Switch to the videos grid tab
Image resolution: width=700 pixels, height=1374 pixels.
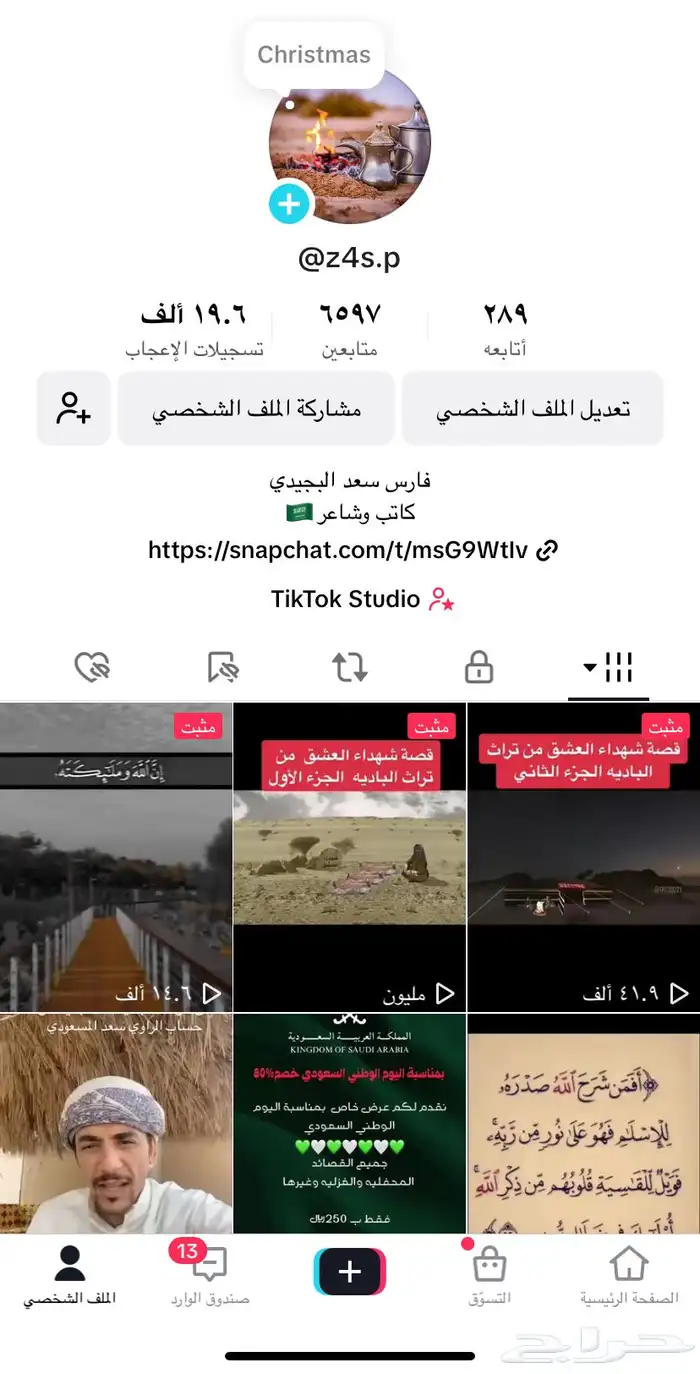608,666
